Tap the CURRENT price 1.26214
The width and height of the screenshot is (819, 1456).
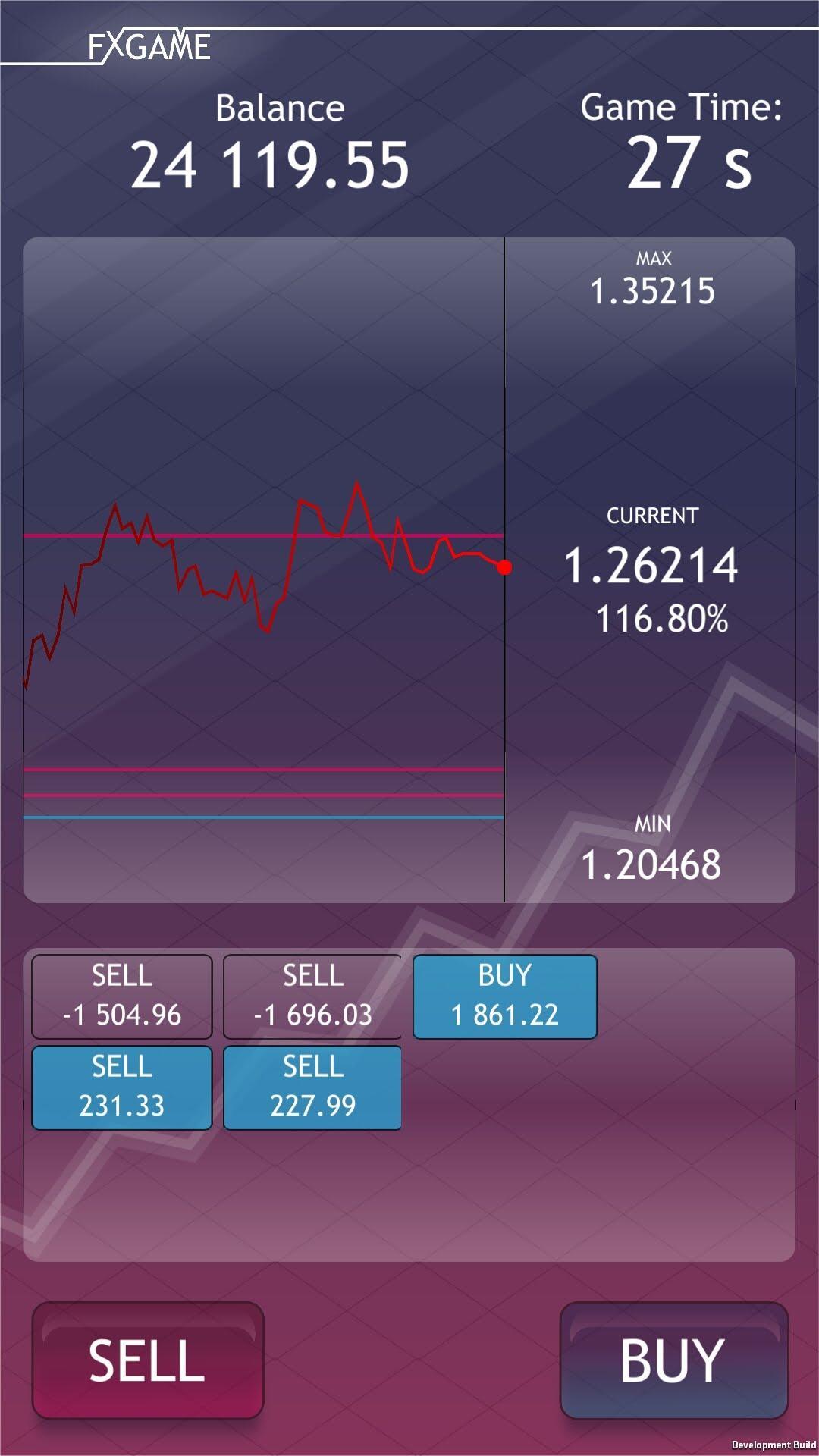(654, 564)
